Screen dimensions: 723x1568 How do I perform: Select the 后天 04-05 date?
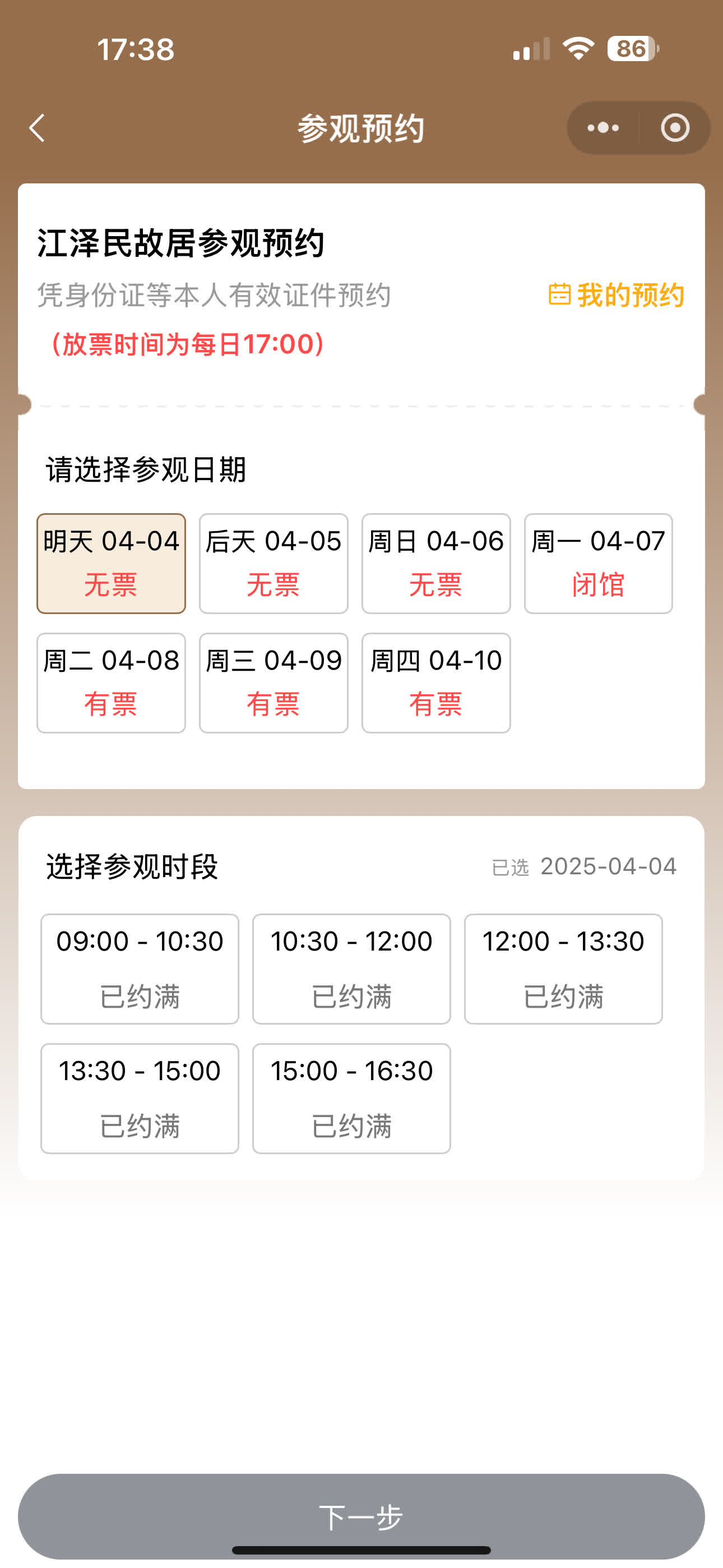[x=274, y=563]
